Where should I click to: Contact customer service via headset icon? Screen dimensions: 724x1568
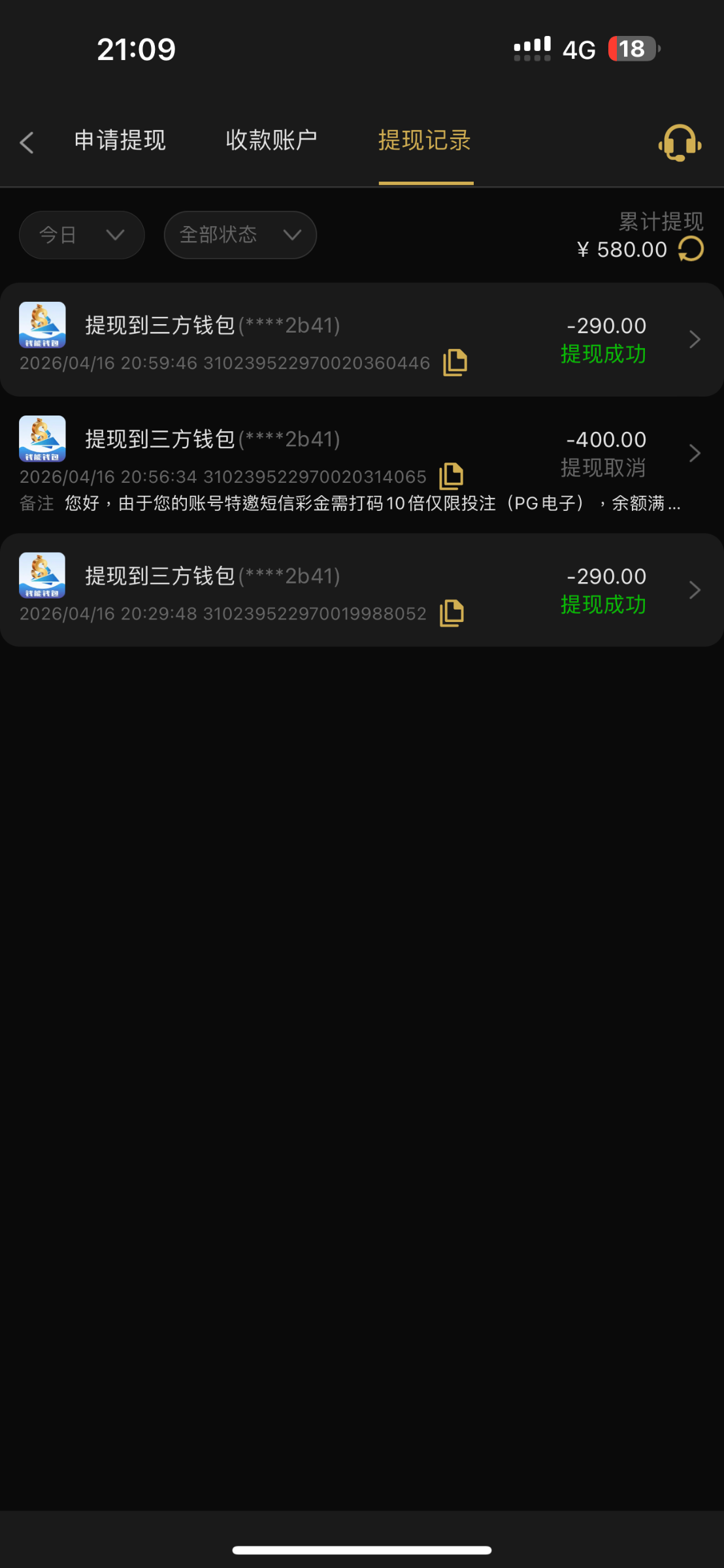click(680, 142)
